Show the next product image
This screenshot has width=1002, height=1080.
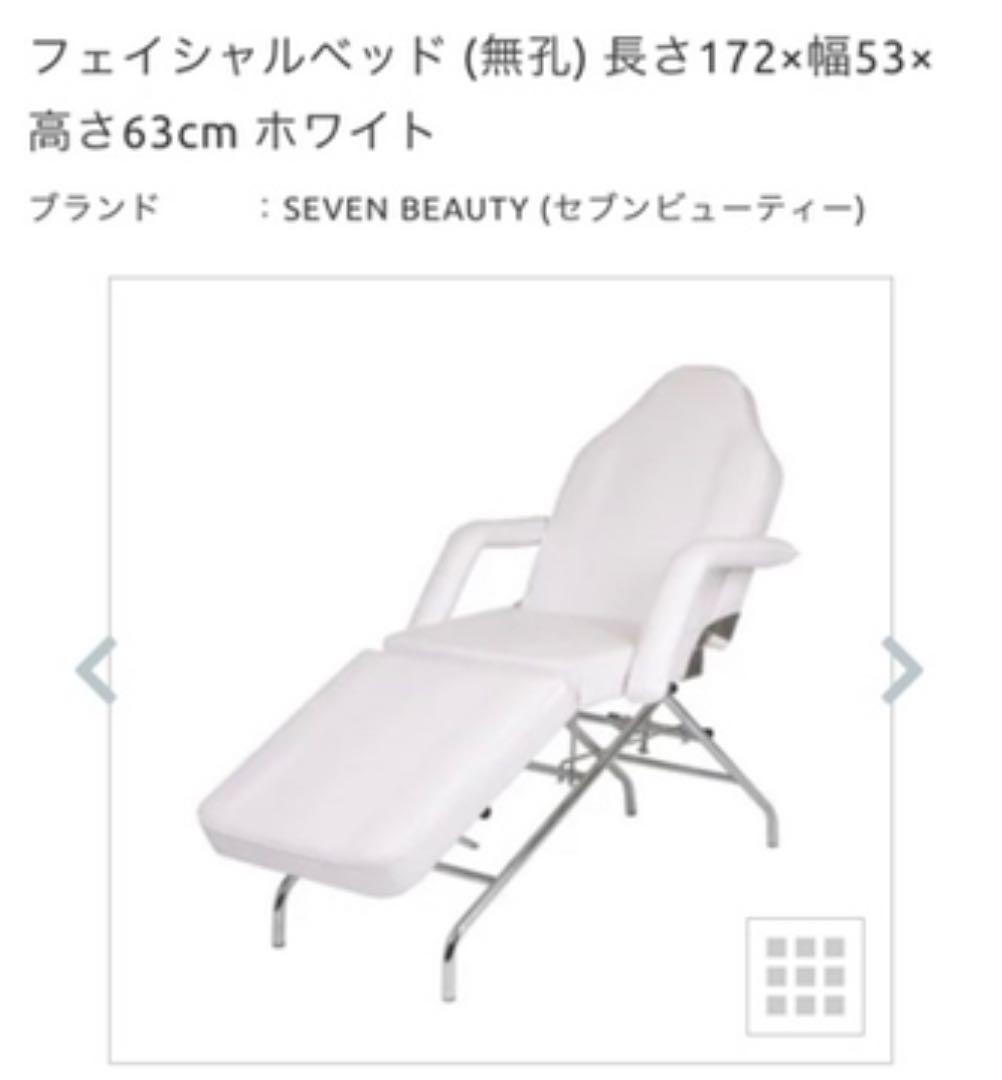pos(901,669)
